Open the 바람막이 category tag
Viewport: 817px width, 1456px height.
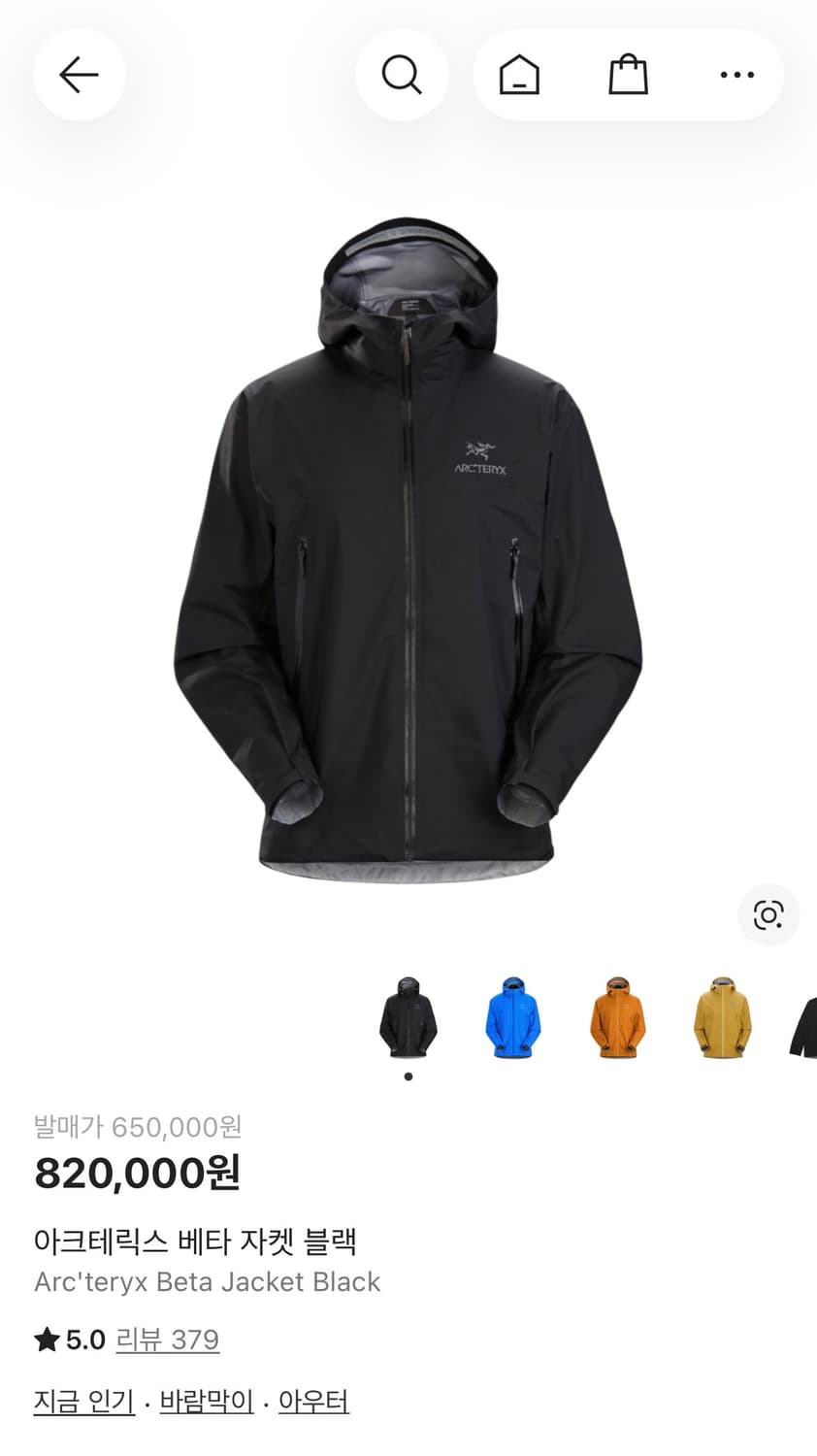click(x=204, y=1401)
